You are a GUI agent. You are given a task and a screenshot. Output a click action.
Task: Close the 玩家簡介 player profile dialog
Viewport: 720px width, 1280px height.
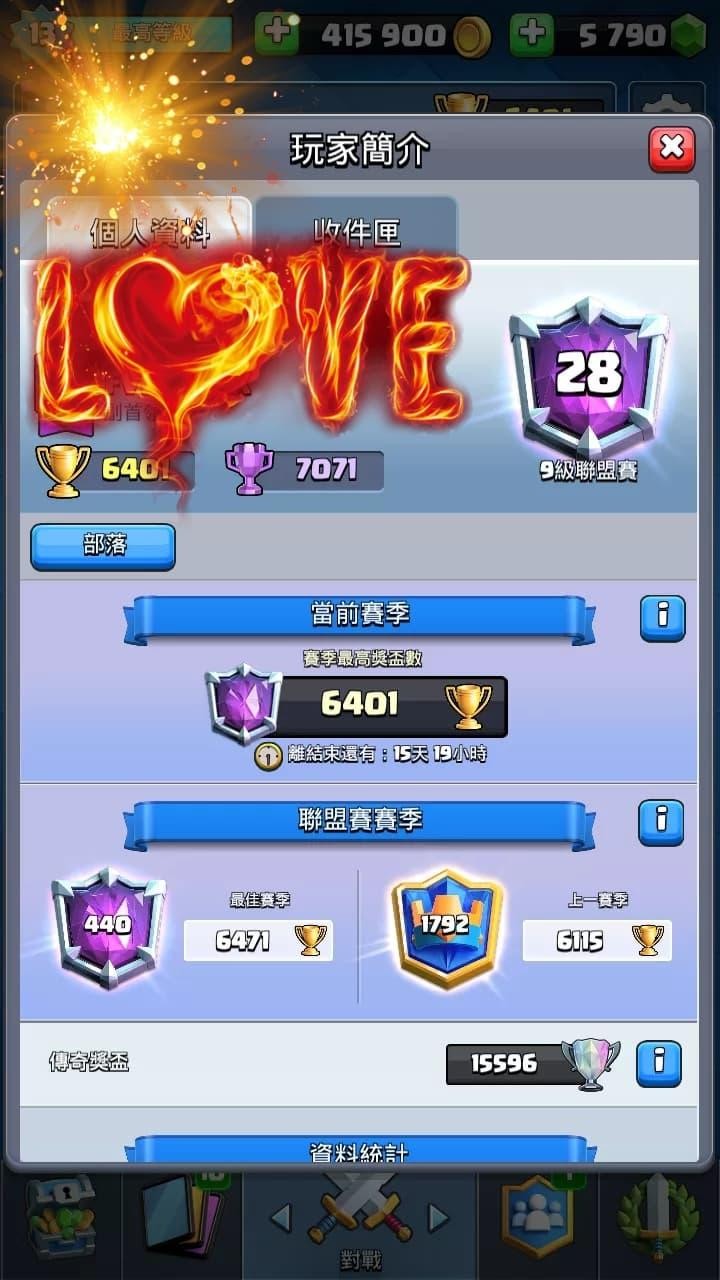click(x=671, y=149)
